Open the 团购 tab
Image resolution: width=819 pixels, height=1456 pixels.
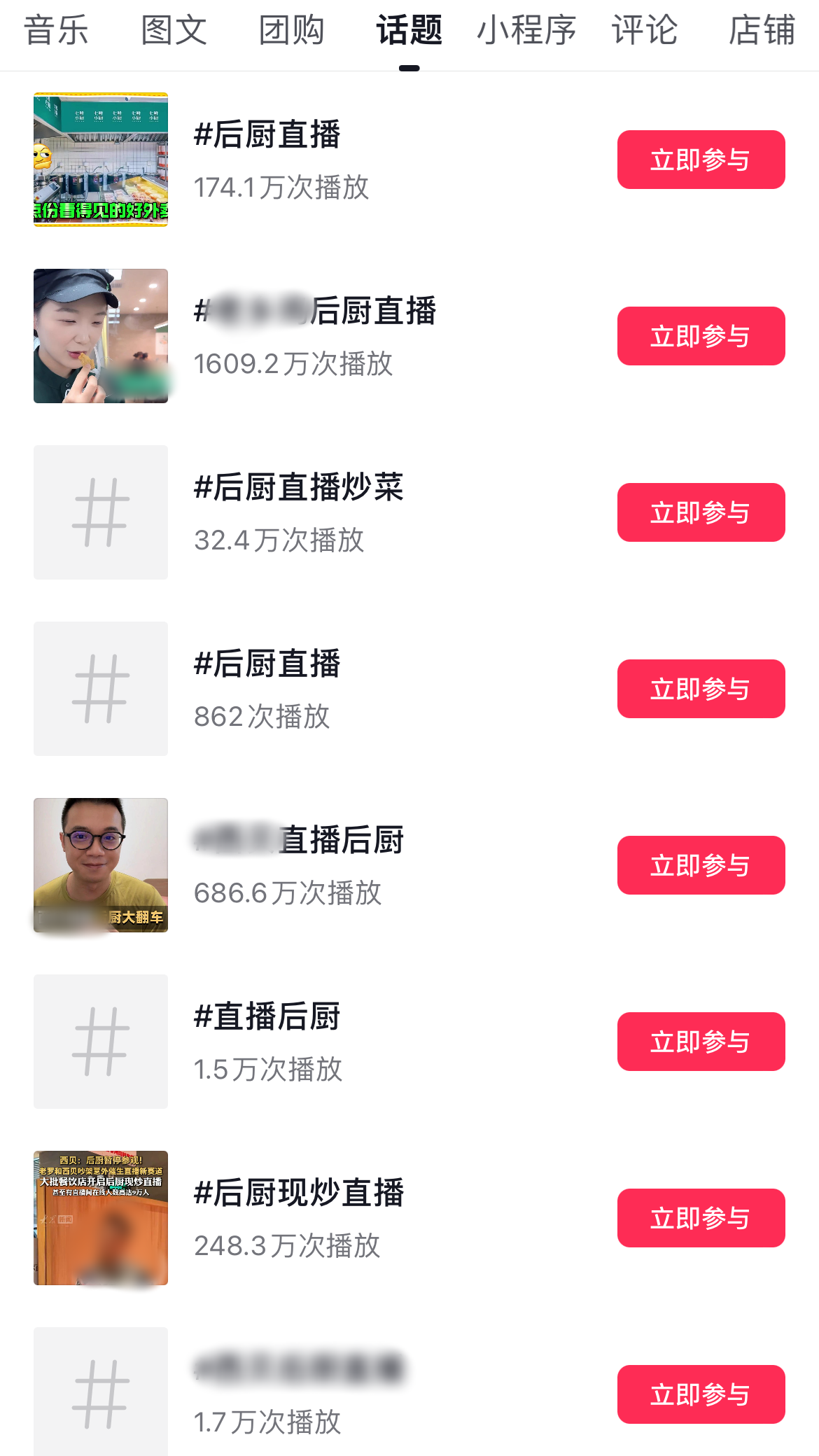(x=291, y=31)
